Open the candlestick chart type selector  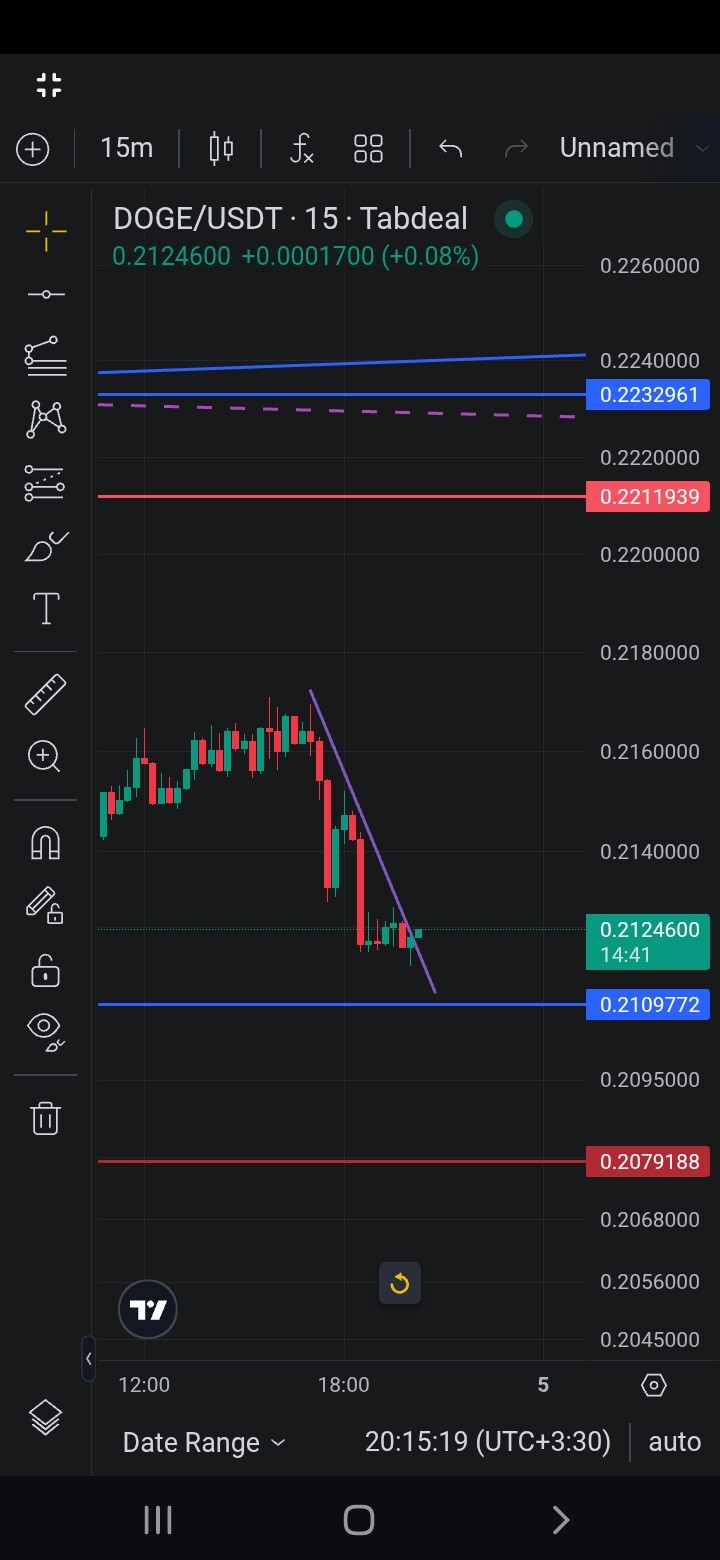pyautogui.click(x=221, y=149)
